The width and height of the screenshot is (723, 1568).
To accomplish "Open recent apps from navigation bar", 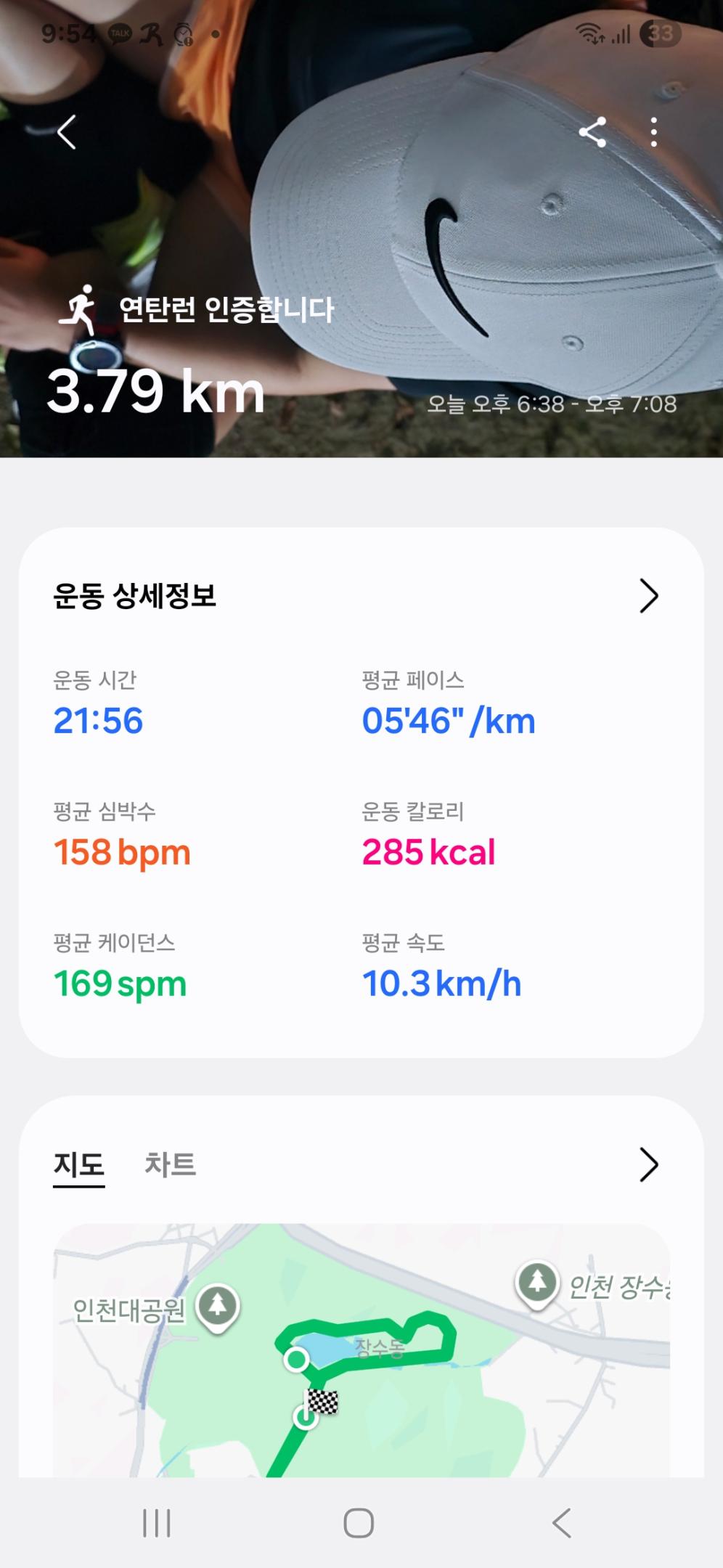I will (157, 1523).
